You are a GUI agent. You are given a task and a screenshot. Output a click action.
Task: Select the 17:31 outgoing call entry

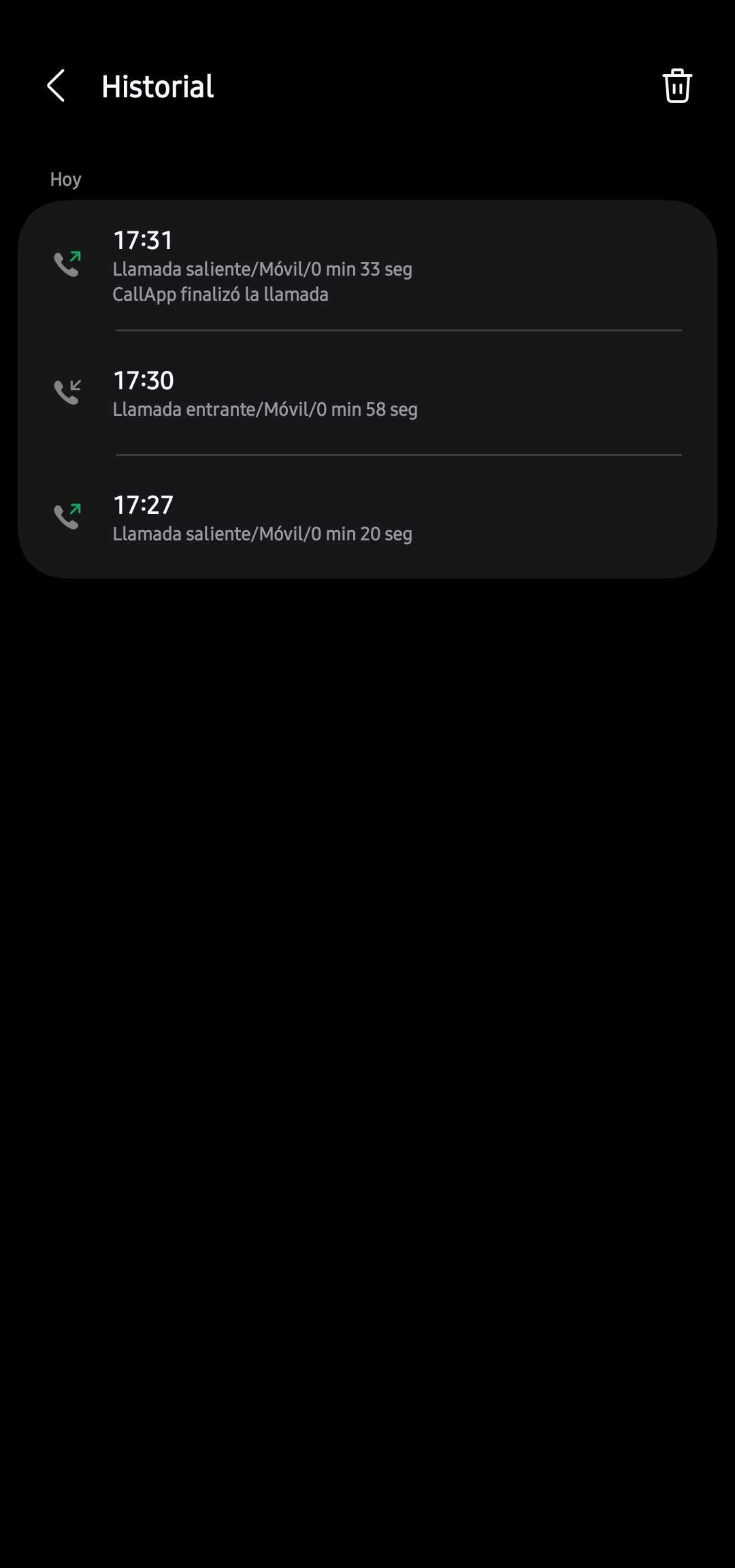point(367,266)
